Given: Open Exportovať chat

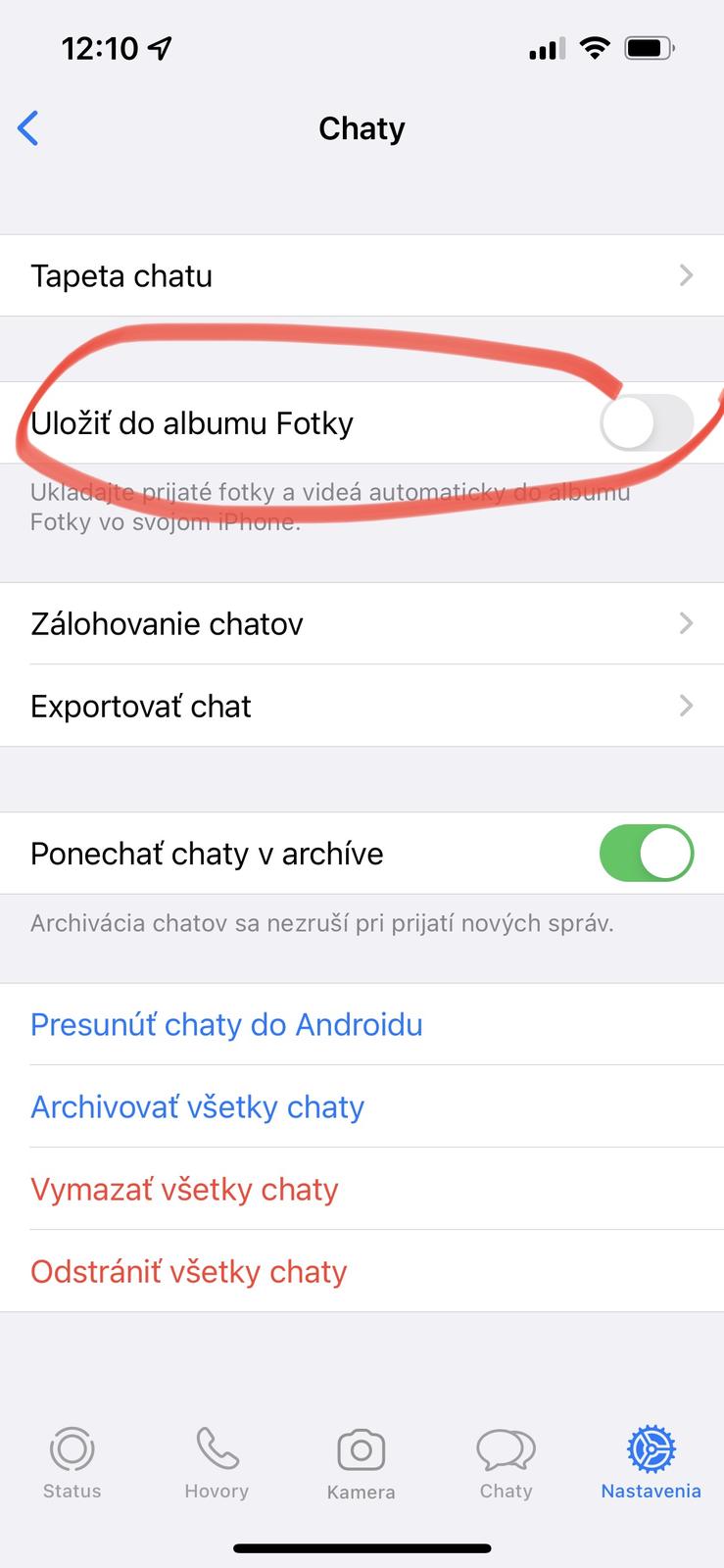Looking at the screenshot, I should [362, 706].
